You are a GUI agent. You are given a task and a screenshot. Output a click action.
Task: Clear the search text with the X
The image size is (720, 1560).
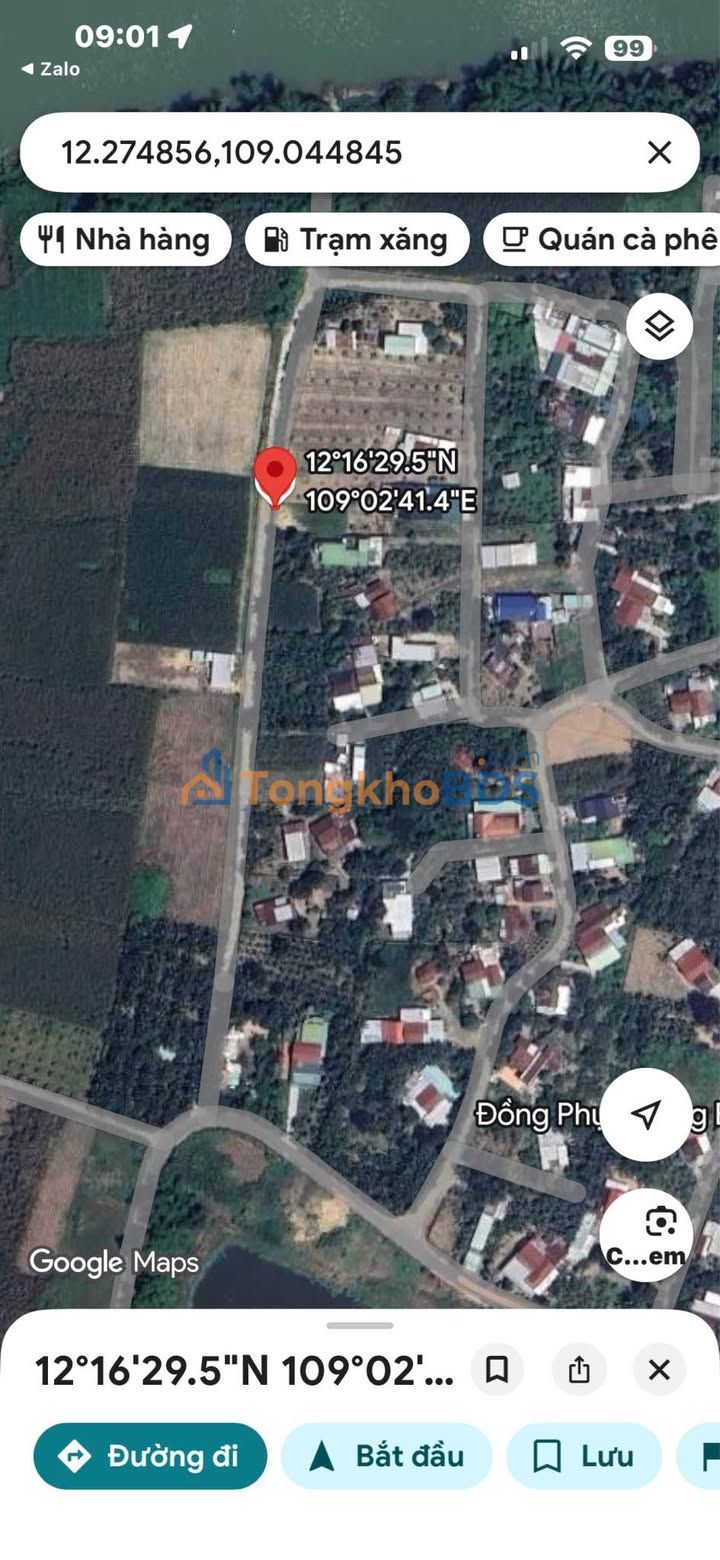pyautogui.click(x=659, y=152)
